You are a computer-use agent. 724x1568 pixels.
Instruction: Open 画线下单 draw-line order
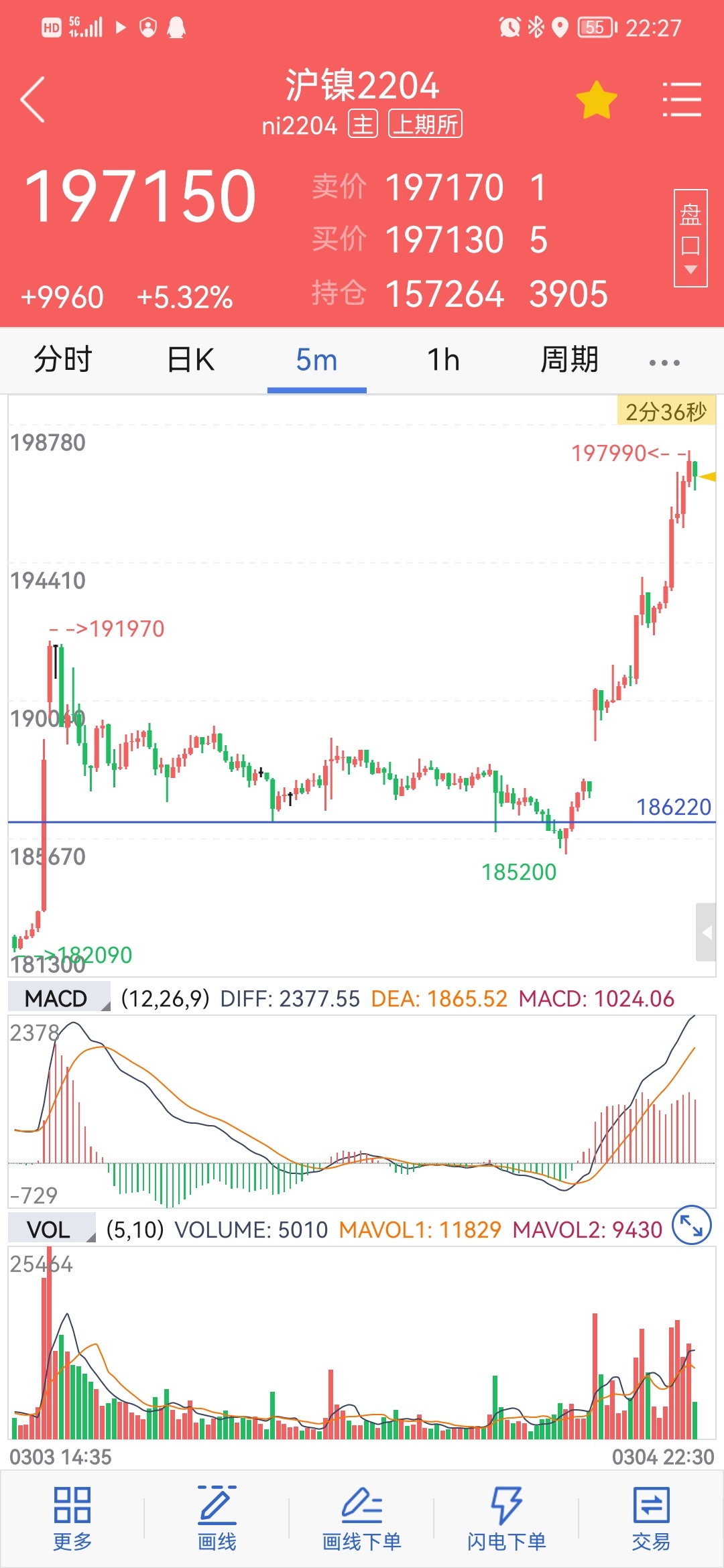(x=362, y=1518)
